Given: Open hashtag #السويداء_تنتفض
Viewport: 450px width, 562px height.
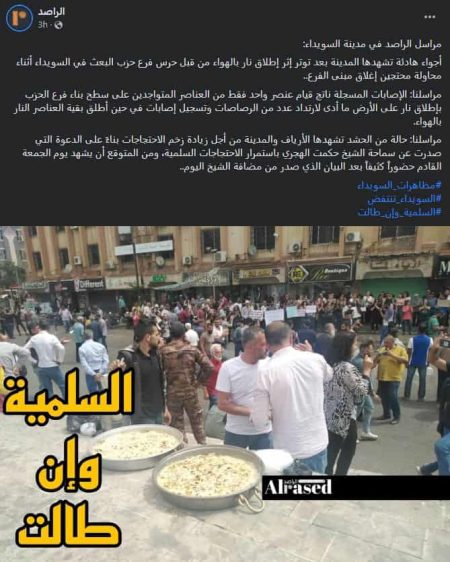Looking at the screenshot, I should coord(404,199).
